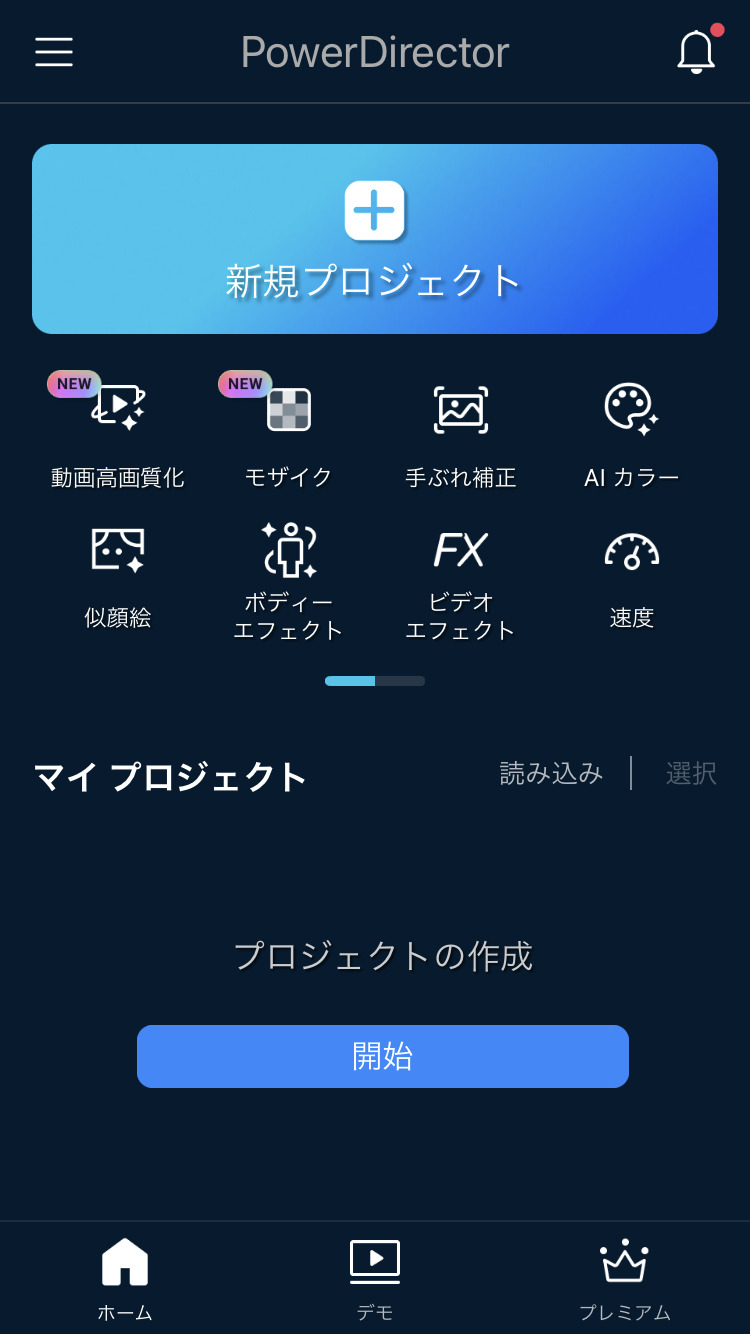This screenshot has height=1334, width=750.
Task: Tap 読み込み to import a project
Action: 552,773
